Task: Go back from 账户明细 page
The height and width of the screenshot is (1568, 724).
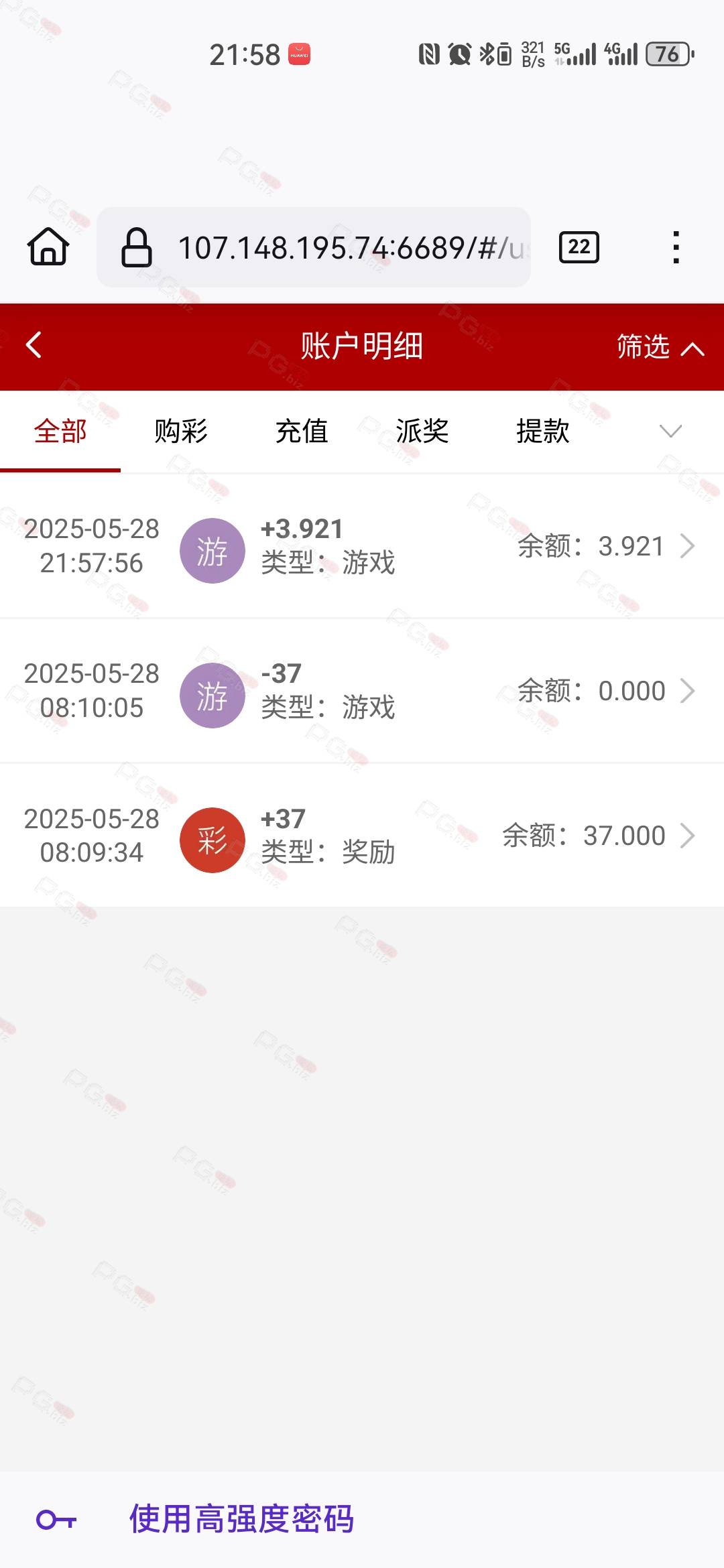Action: coord(34,346)
